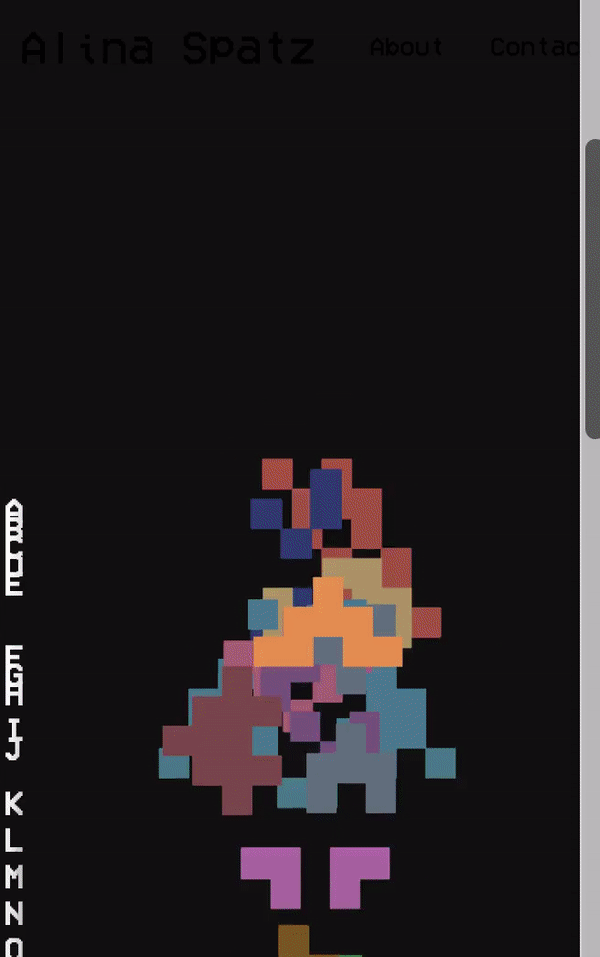
Task: Go to the Contact page
Action: pos(534,47)
